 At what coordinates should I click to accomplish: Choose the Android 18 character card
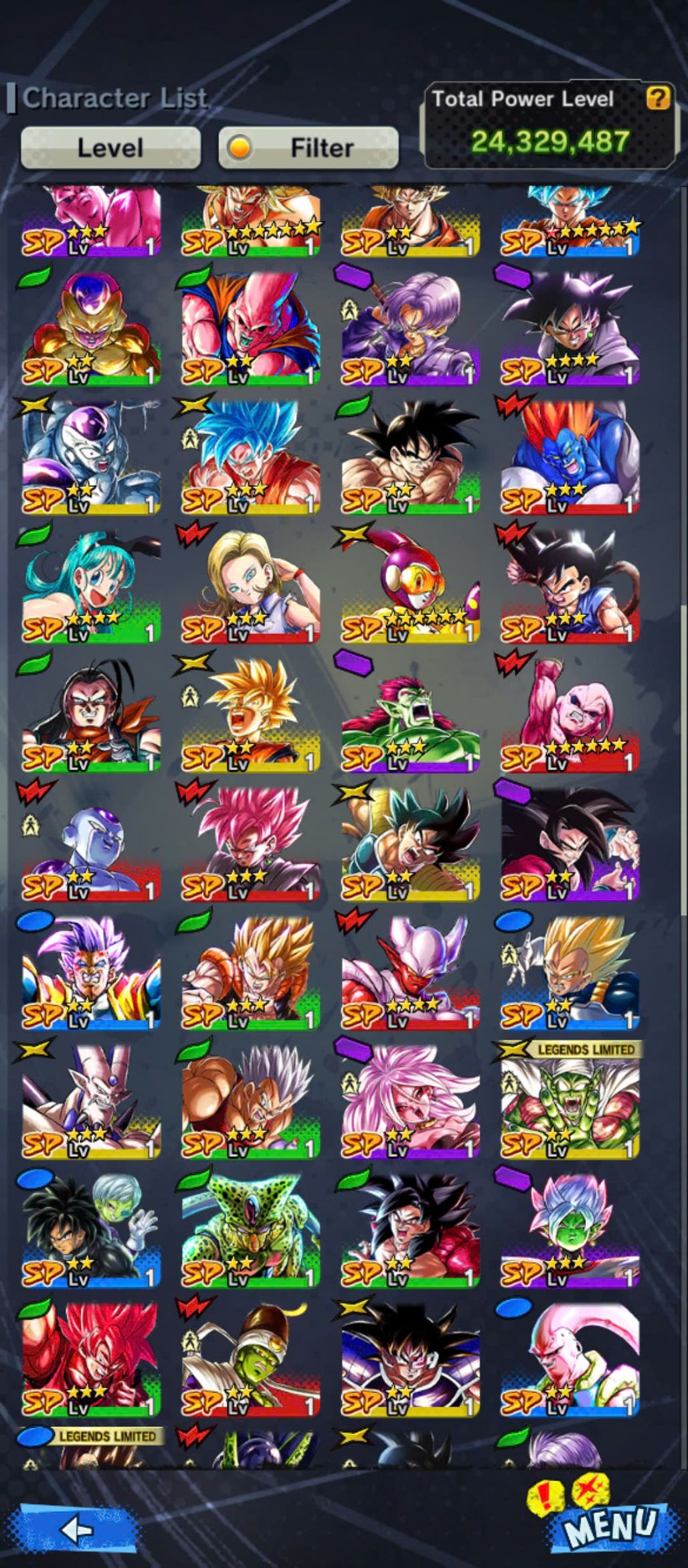(x=251, y=586)
